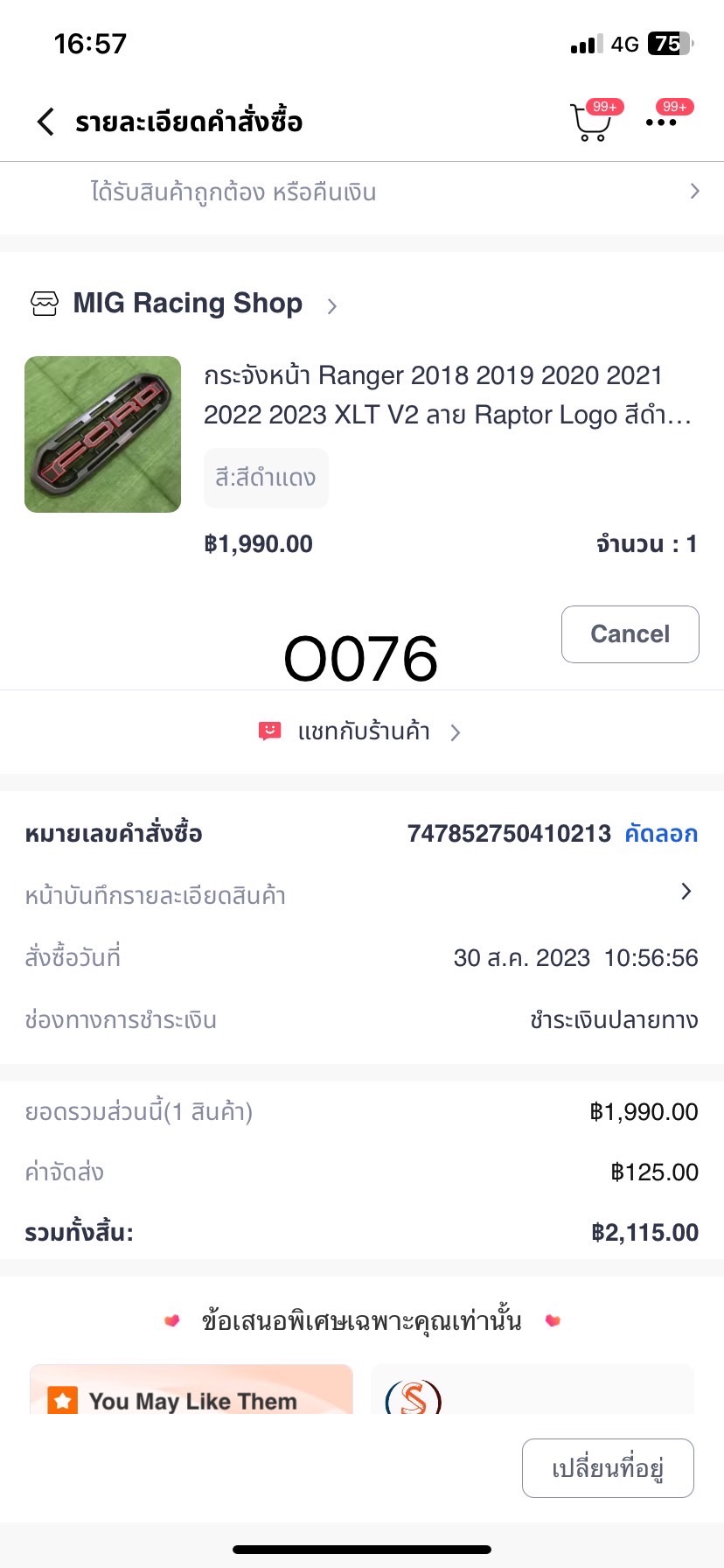Open the You May Like Them card

(191, 1393)
